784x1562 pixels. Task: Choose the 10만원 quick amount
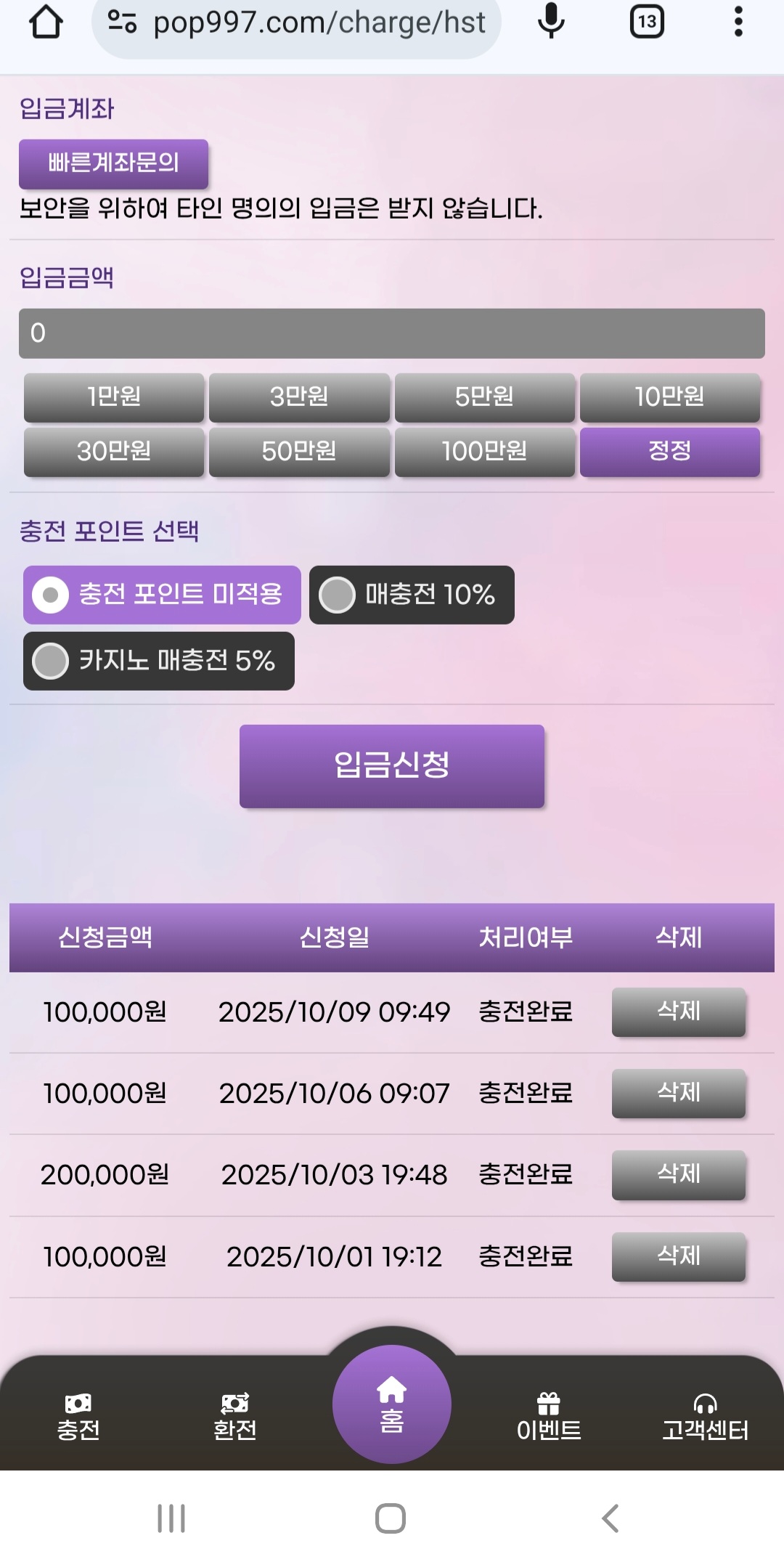pyautogui.click(x=669, y=397)
